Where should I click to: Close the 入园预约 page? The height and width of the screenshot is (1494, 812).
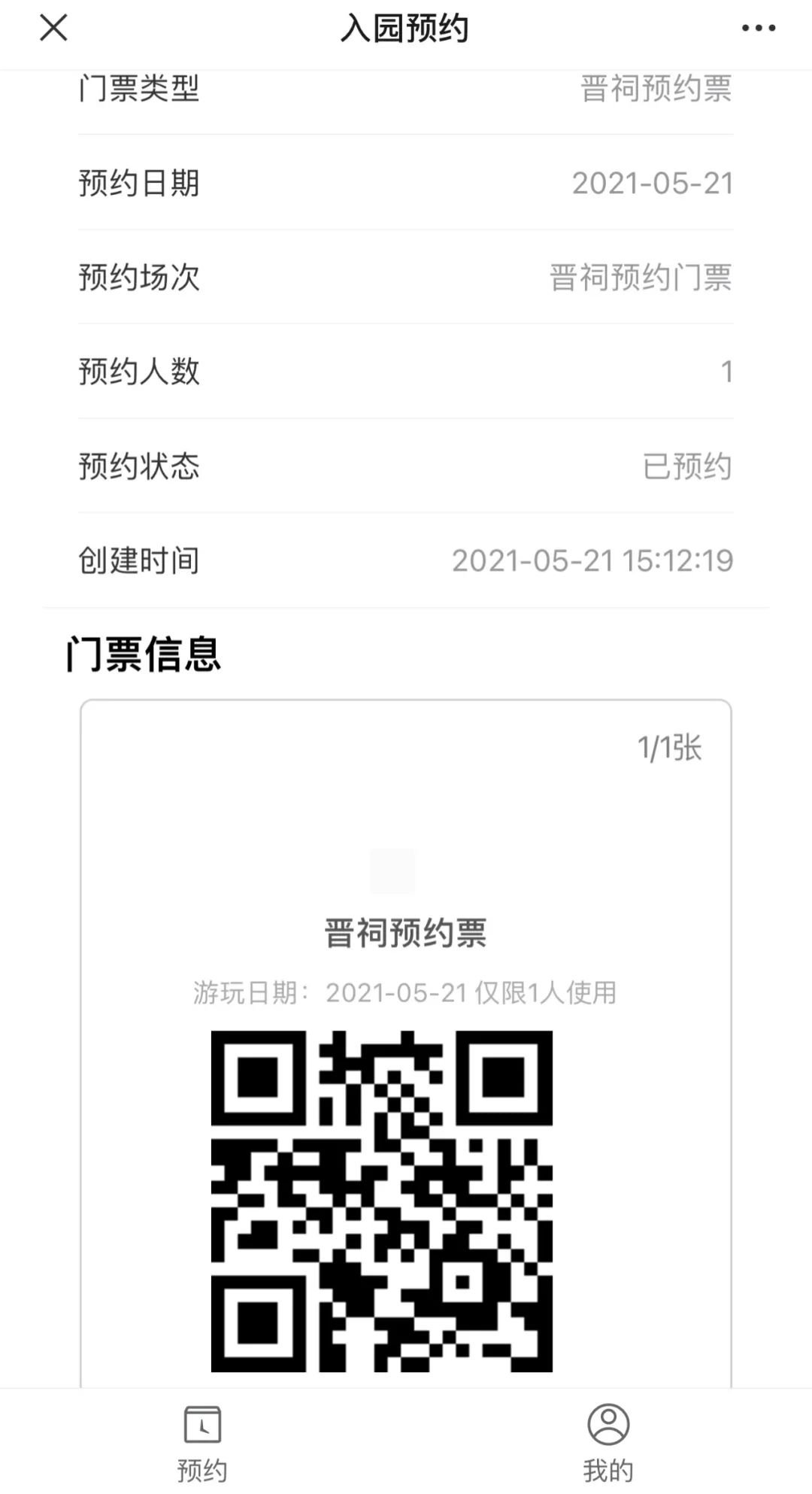[53, 29]
